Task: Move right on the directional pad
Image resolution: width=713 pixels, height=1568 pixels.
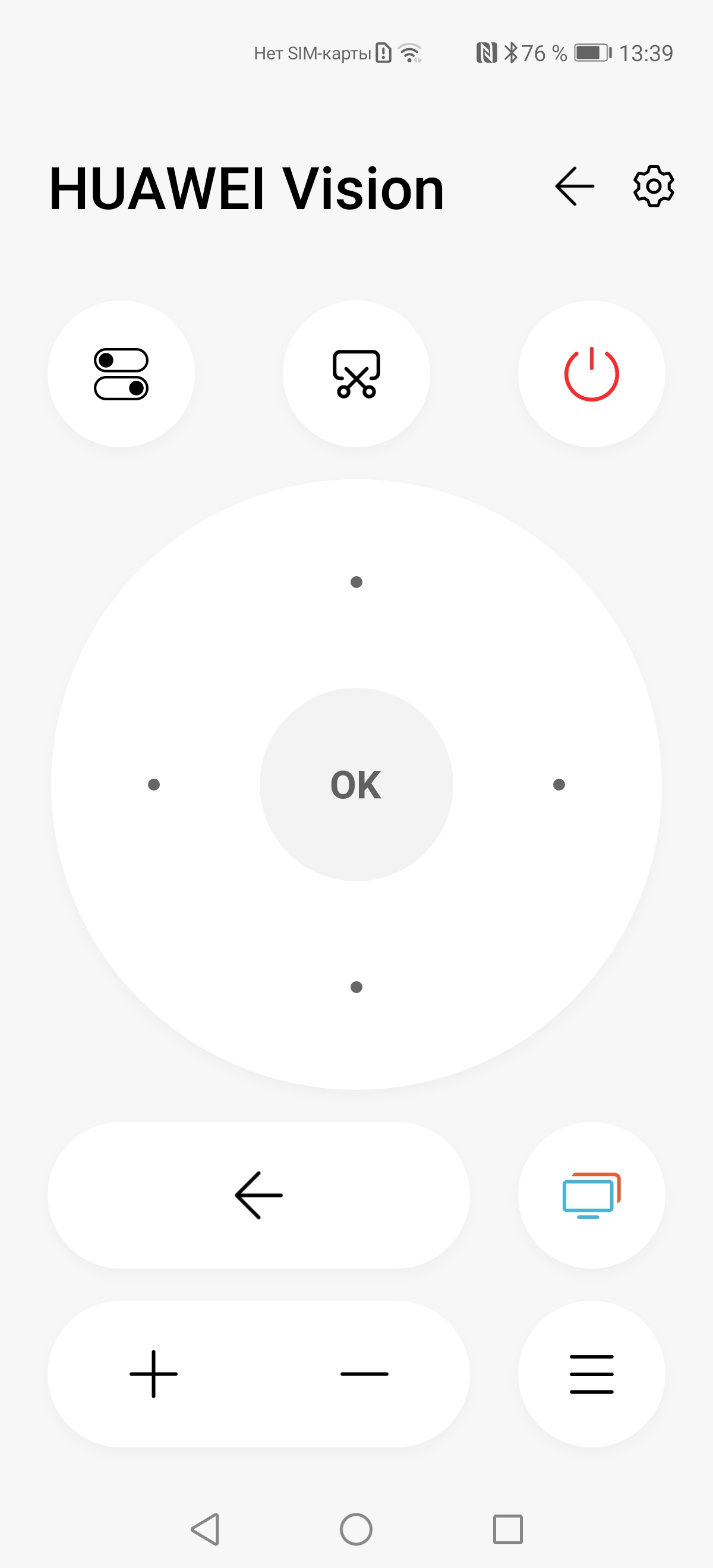Action: click(559, 784)
